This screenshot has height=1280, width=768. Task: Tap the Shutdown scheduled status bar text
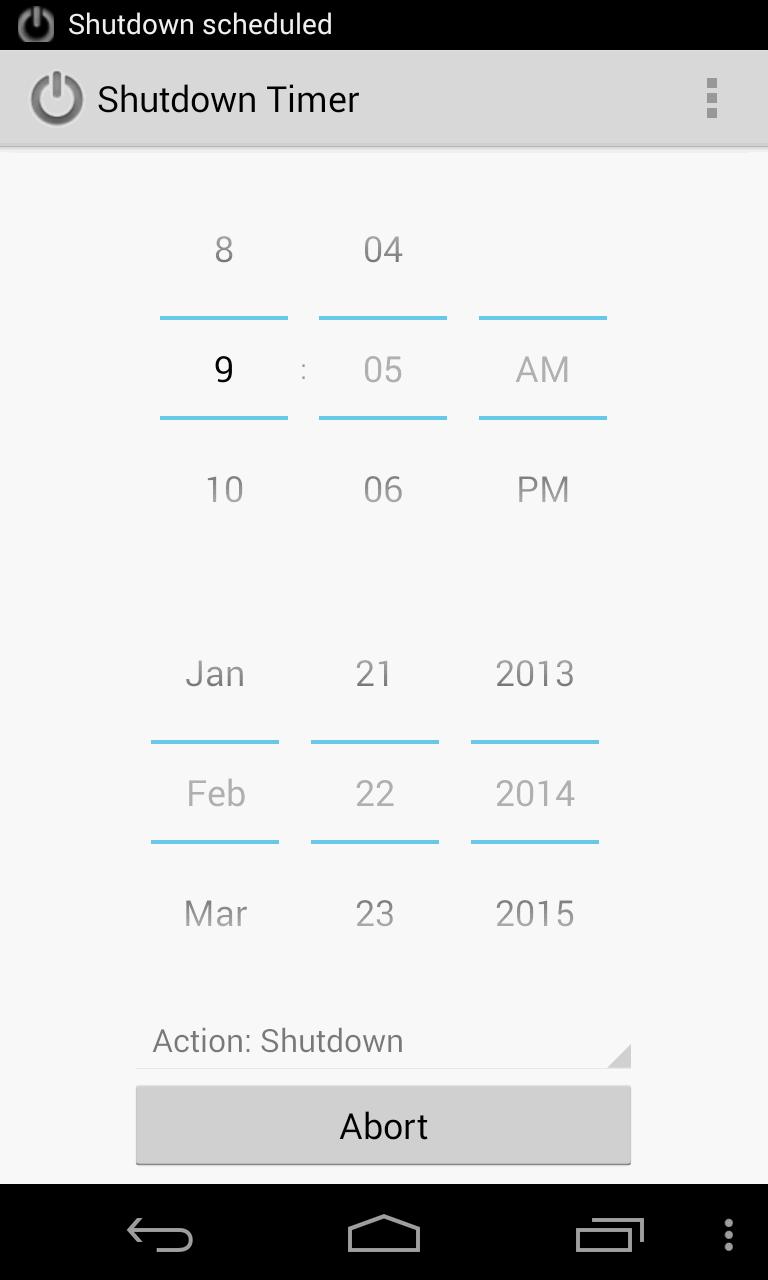click(200, 24)
